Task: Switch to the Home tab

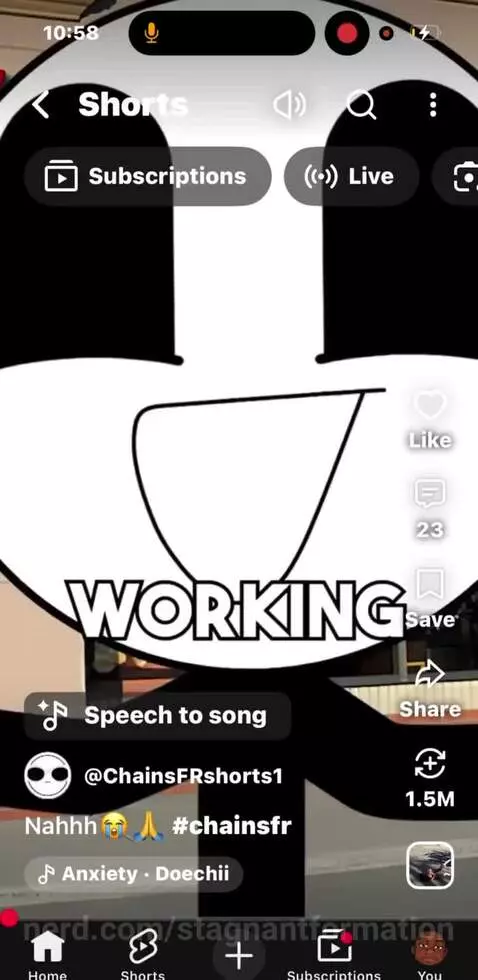Action: pyautogui.click(x=47, y=955)
